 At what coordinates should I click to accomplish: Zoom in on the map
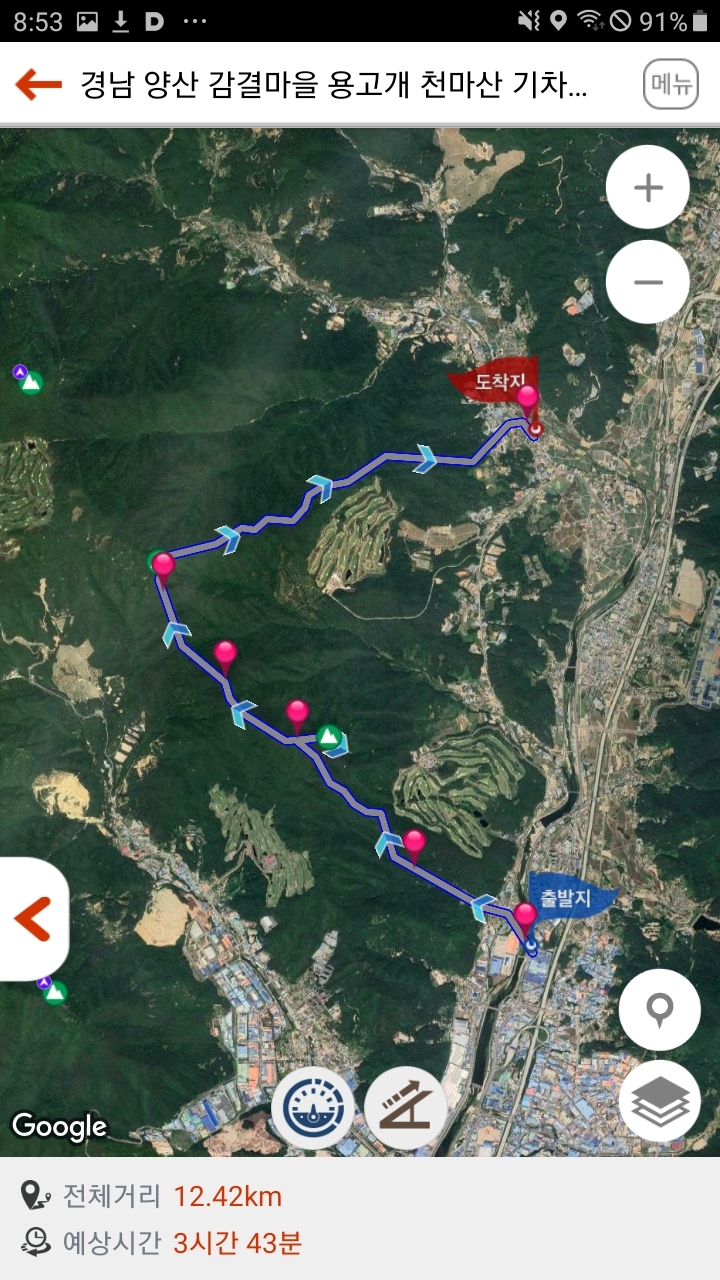pos(648,188)
